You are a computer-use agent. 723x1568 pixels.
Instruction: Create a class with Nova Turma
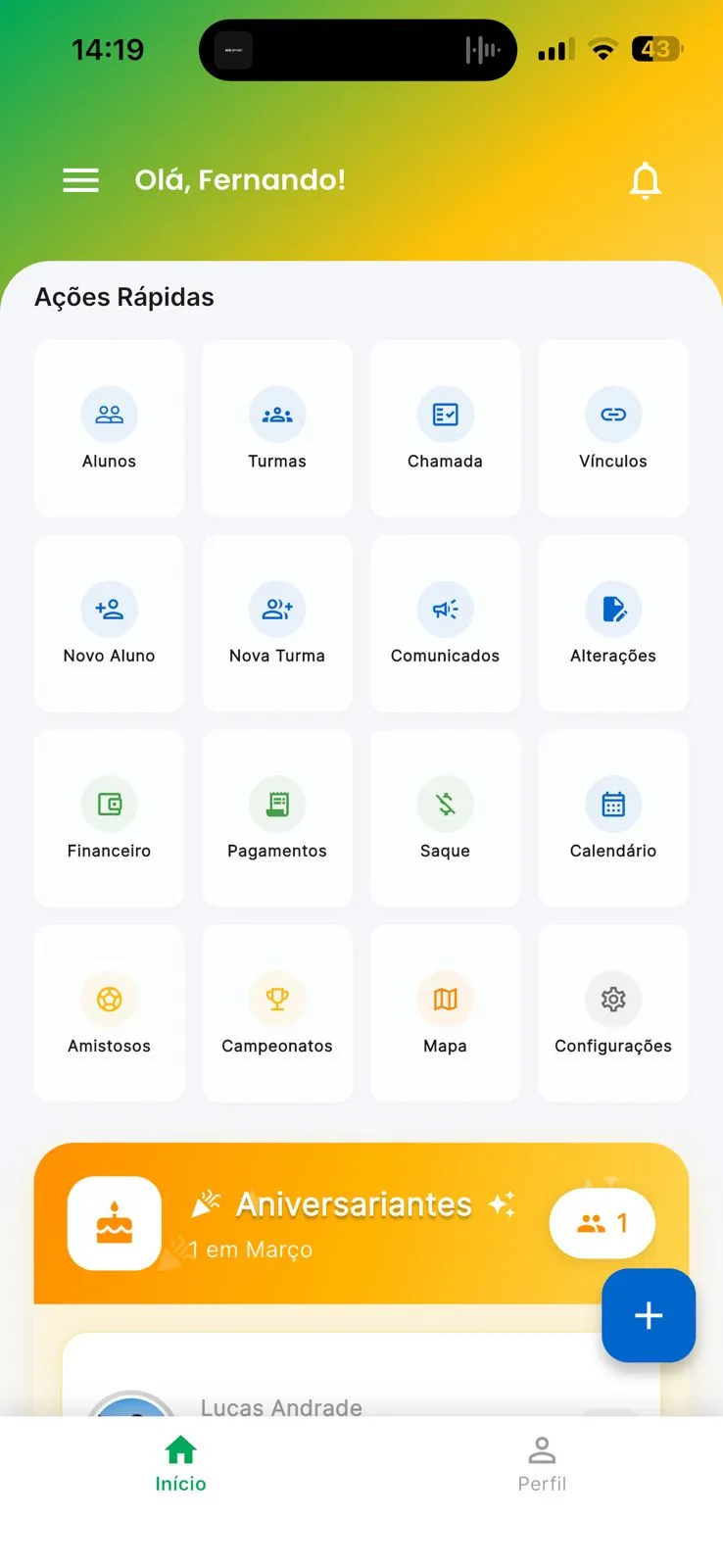[277, 623]
